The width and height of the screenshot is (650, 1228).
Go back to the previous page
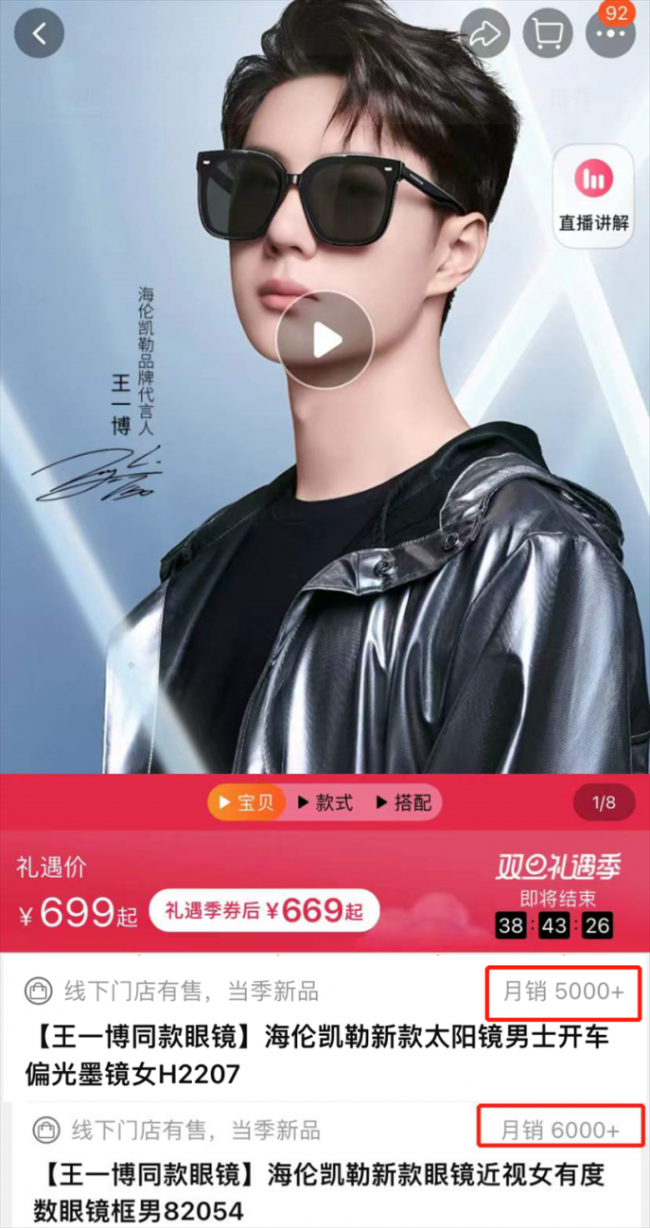point(39,34)
